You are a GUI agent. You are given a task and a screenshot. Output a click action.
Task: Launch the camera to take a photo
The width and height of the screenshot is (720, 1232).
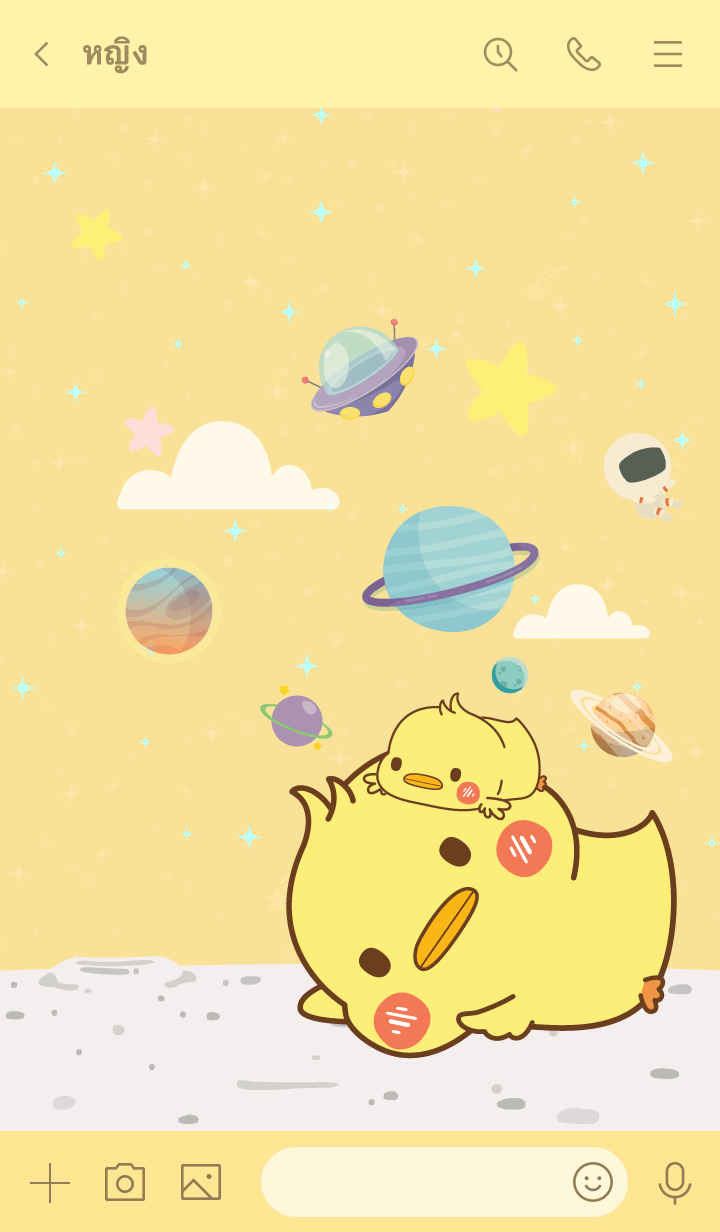(125, 1182)
